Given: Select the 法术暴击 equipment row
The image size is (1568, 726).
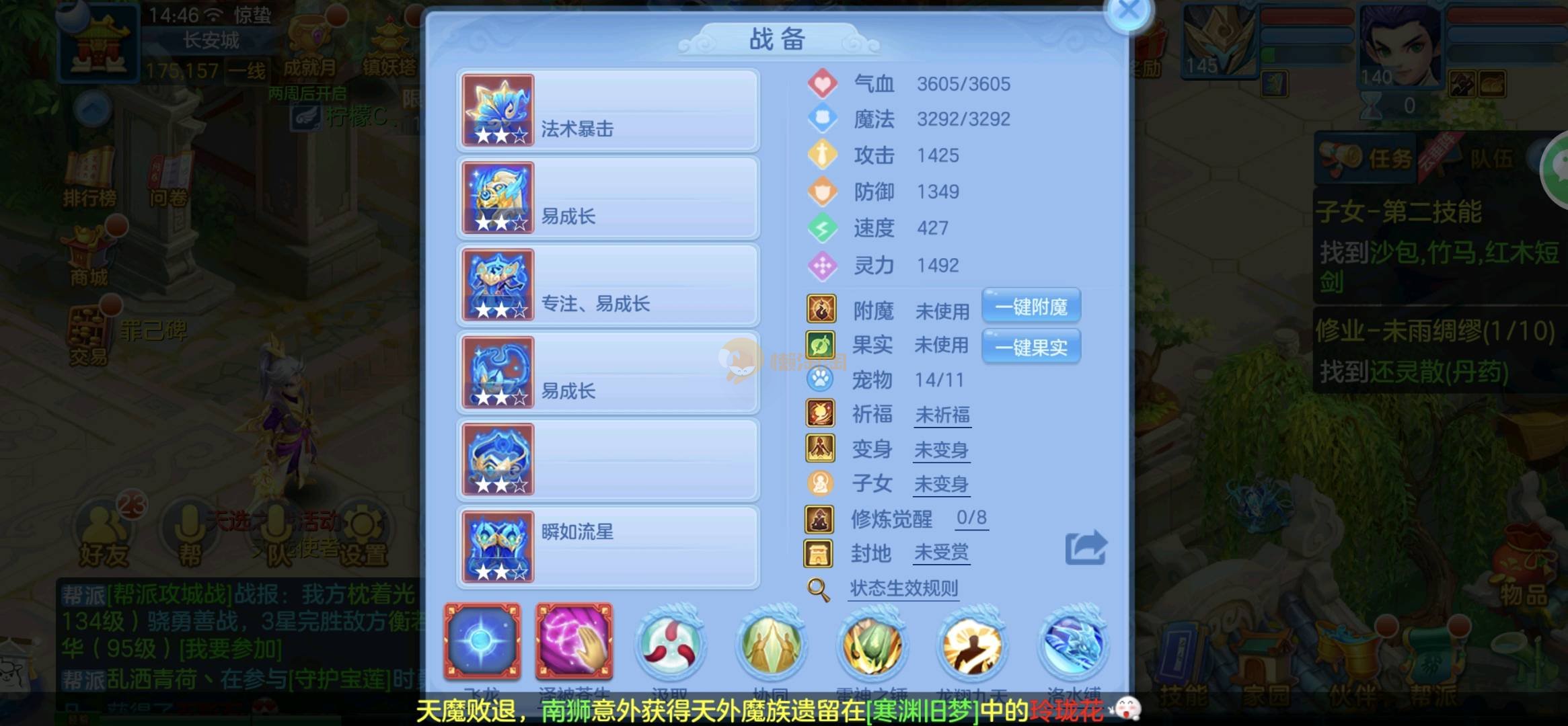Looking at the screenshot, I should pyautogui.click(x=607, y=111).
